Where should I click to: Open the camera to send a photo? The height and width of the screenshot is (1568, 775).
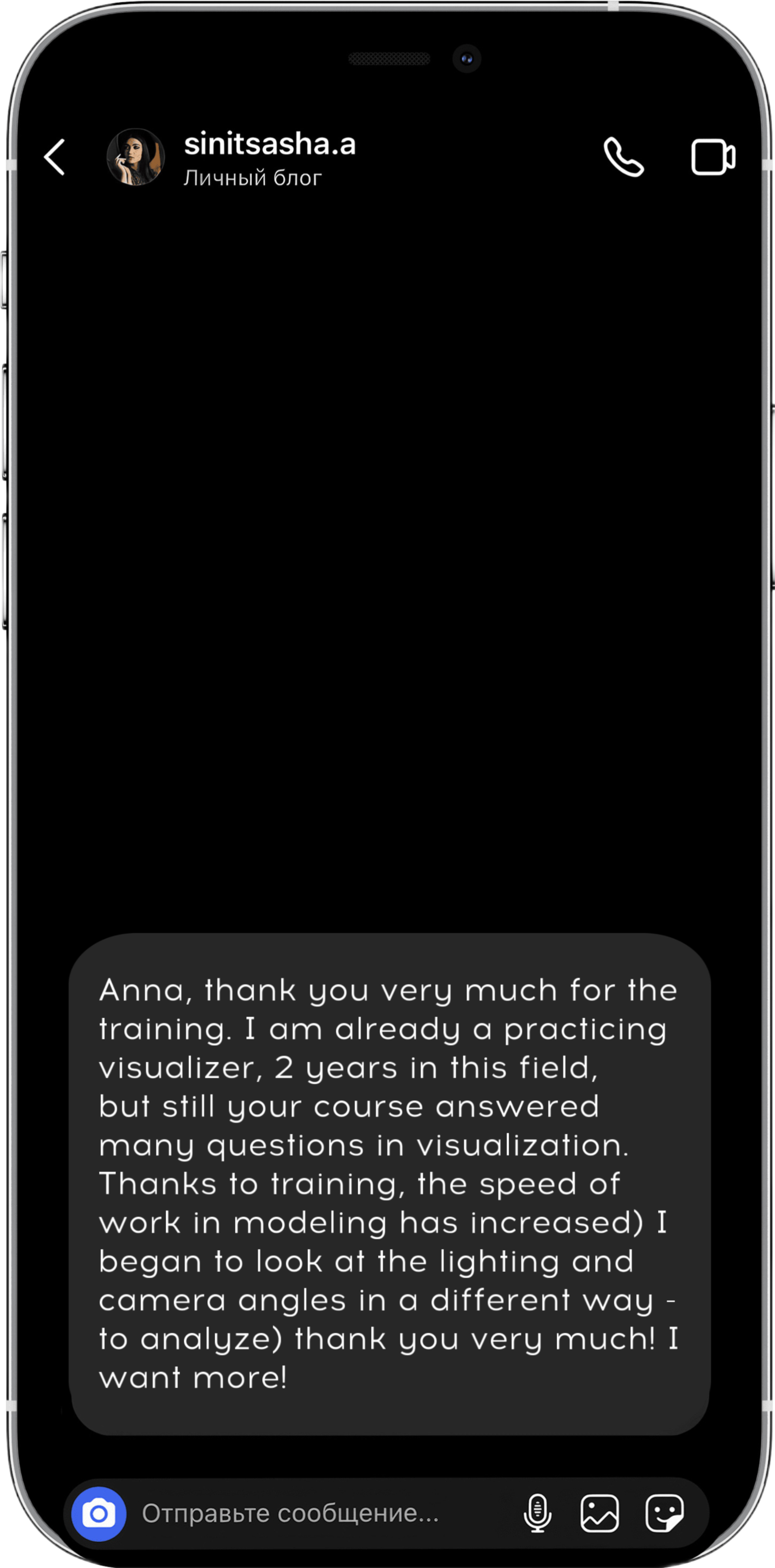tap(99, 1513)
